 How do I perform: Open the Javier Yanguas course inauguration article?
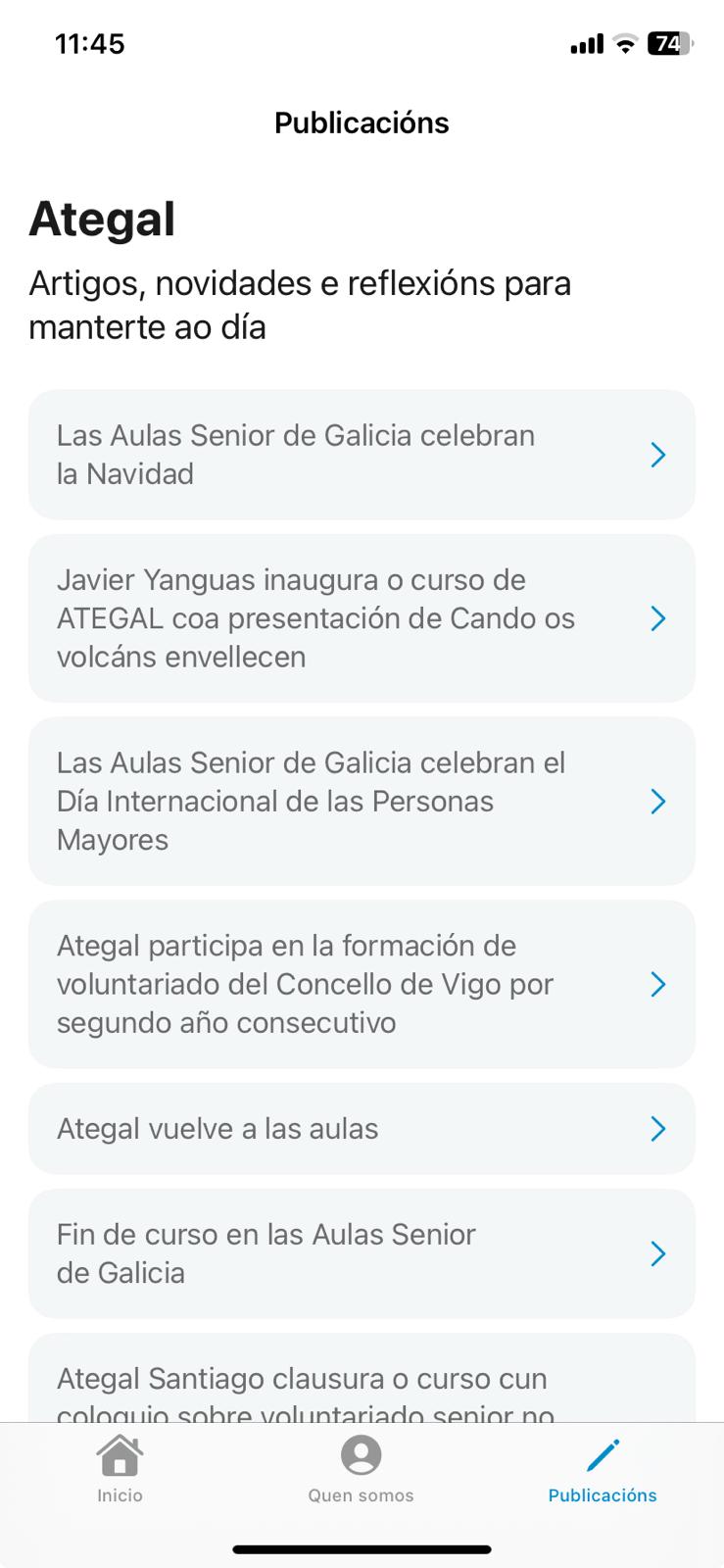click(361, 618)
